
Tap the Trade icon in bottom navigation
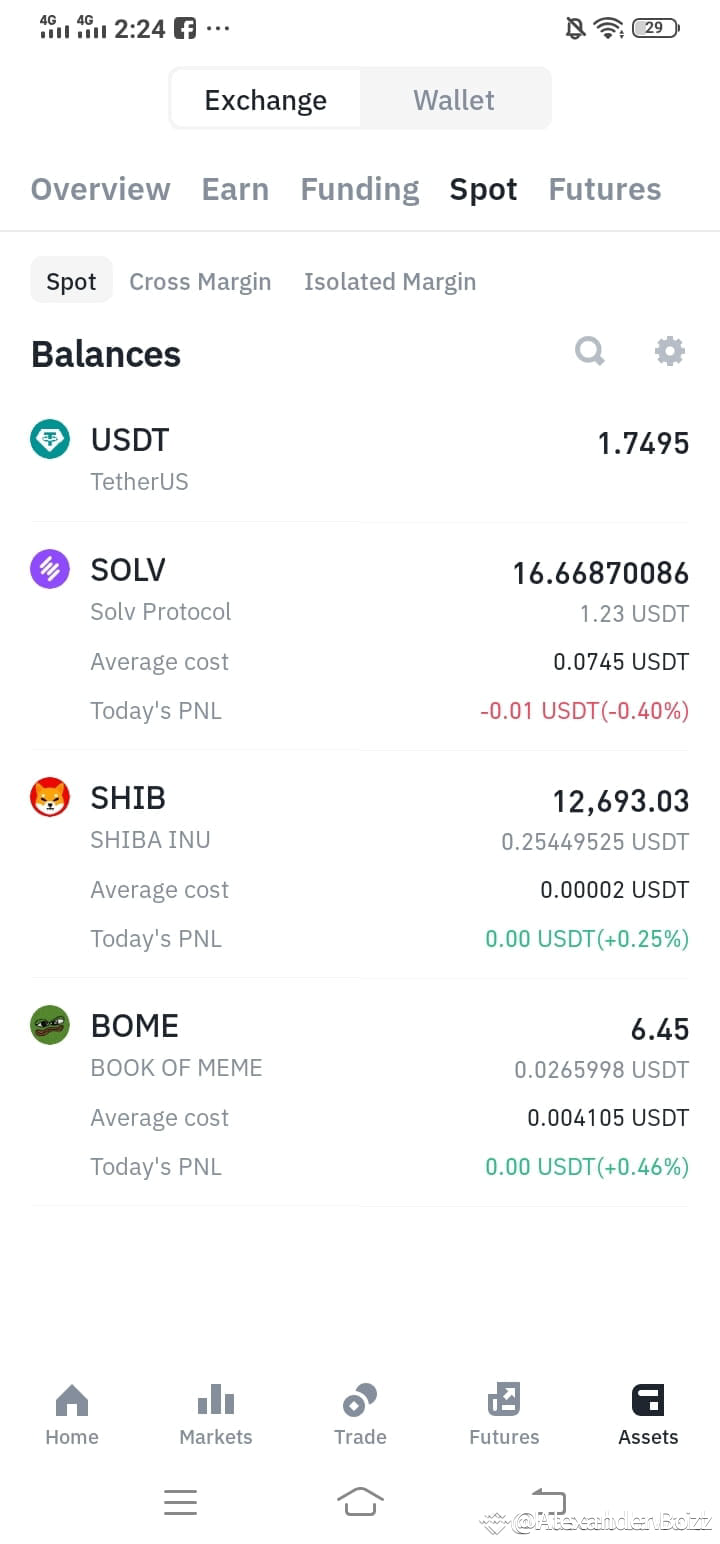tap(360, 1409)
